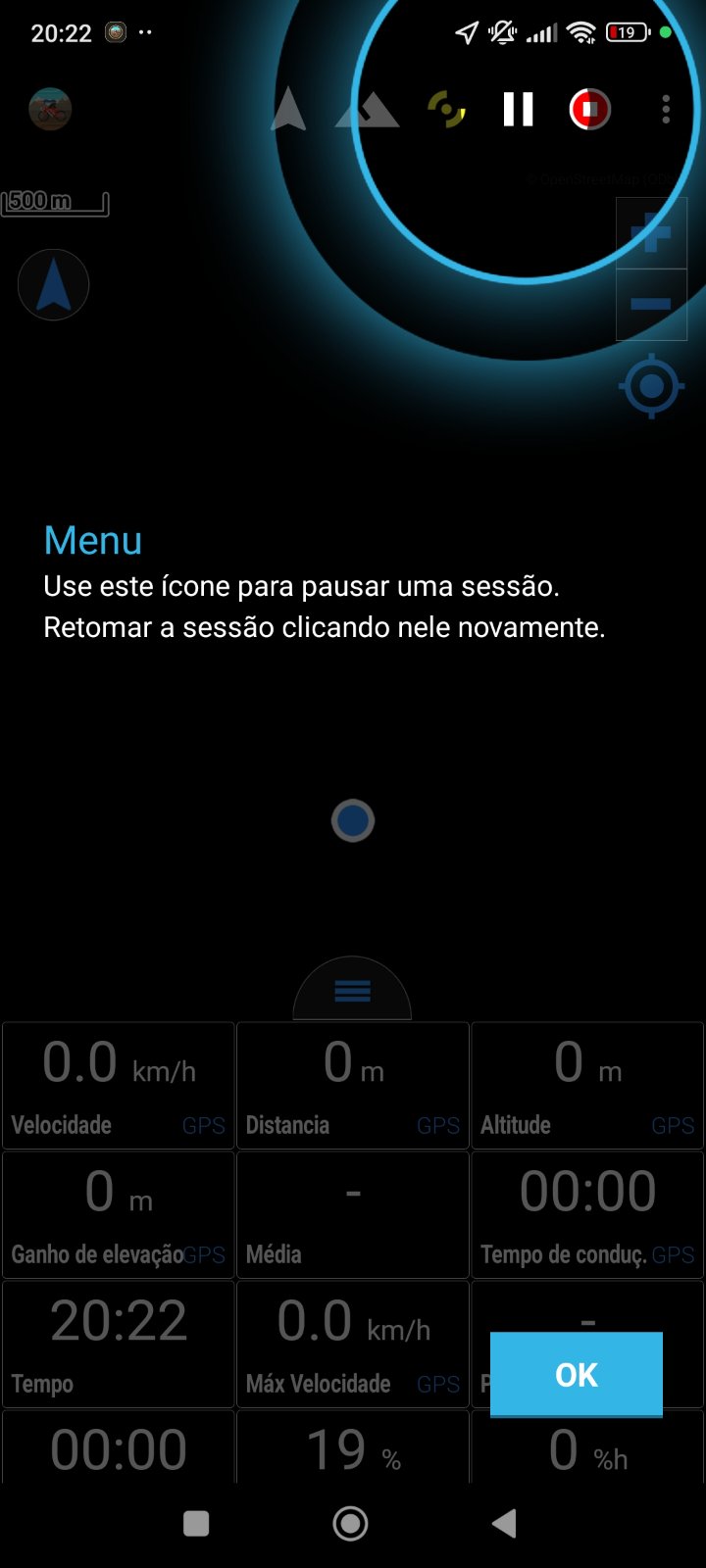Pause the session with the pause icon
Screen dimensions: 706x1568
tap(518, 110)
